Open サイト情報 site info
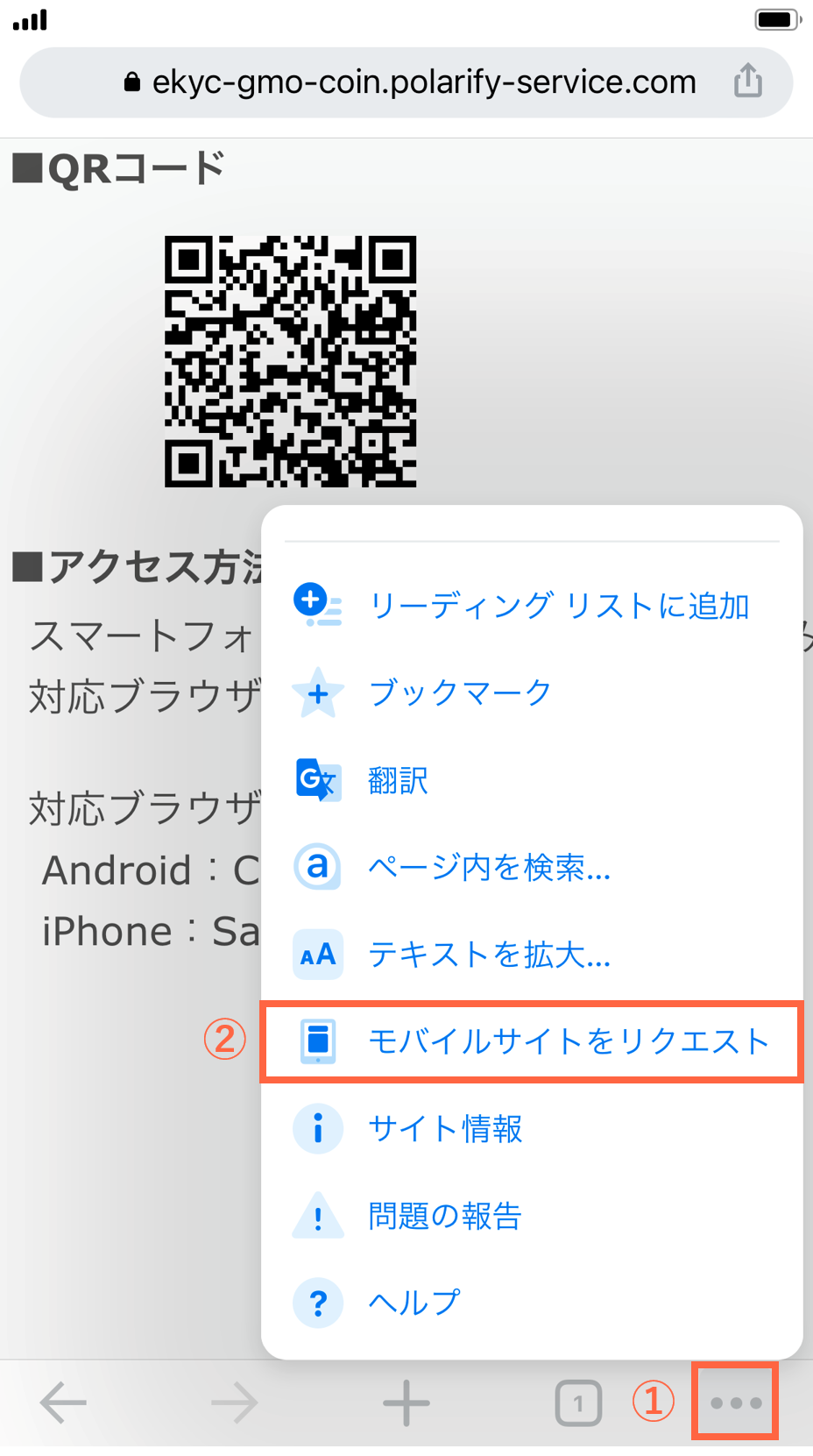 coord(532,1128)
